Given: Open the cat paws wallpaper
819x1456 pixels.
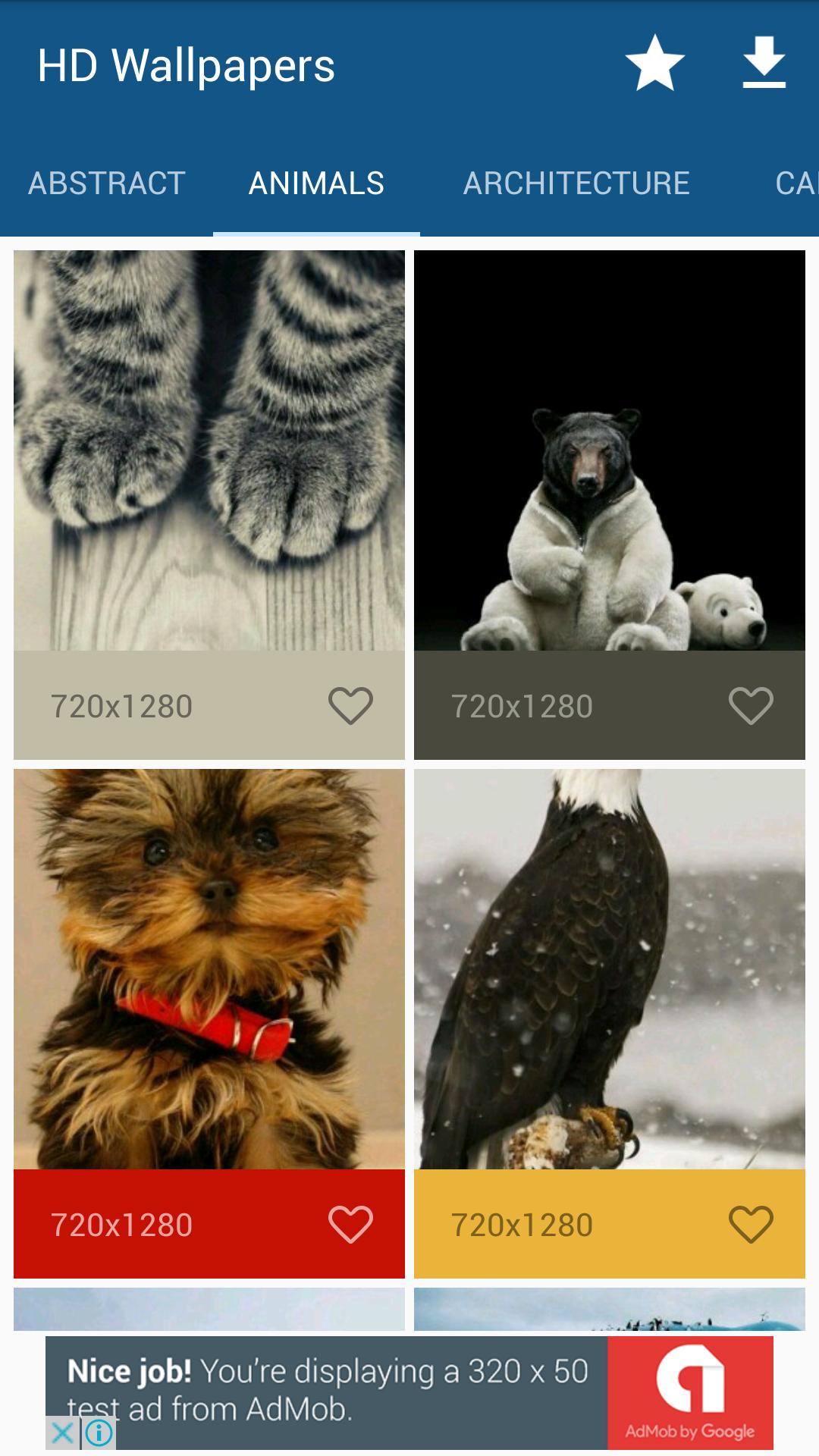Looking at the screenshot, I should tap(209, 450).
